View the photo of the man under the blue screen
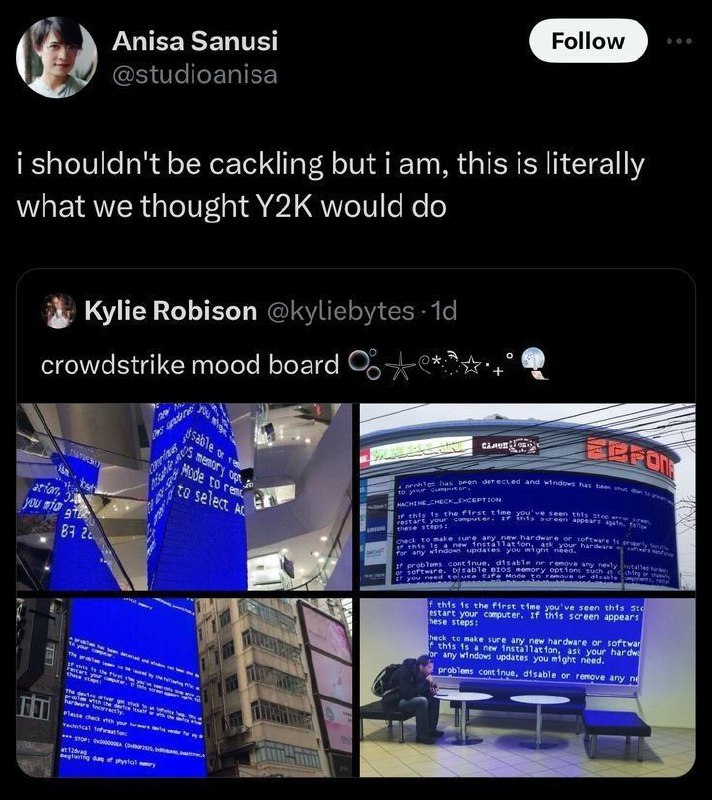This screenshot has width=712, height=800. (527, 688)
